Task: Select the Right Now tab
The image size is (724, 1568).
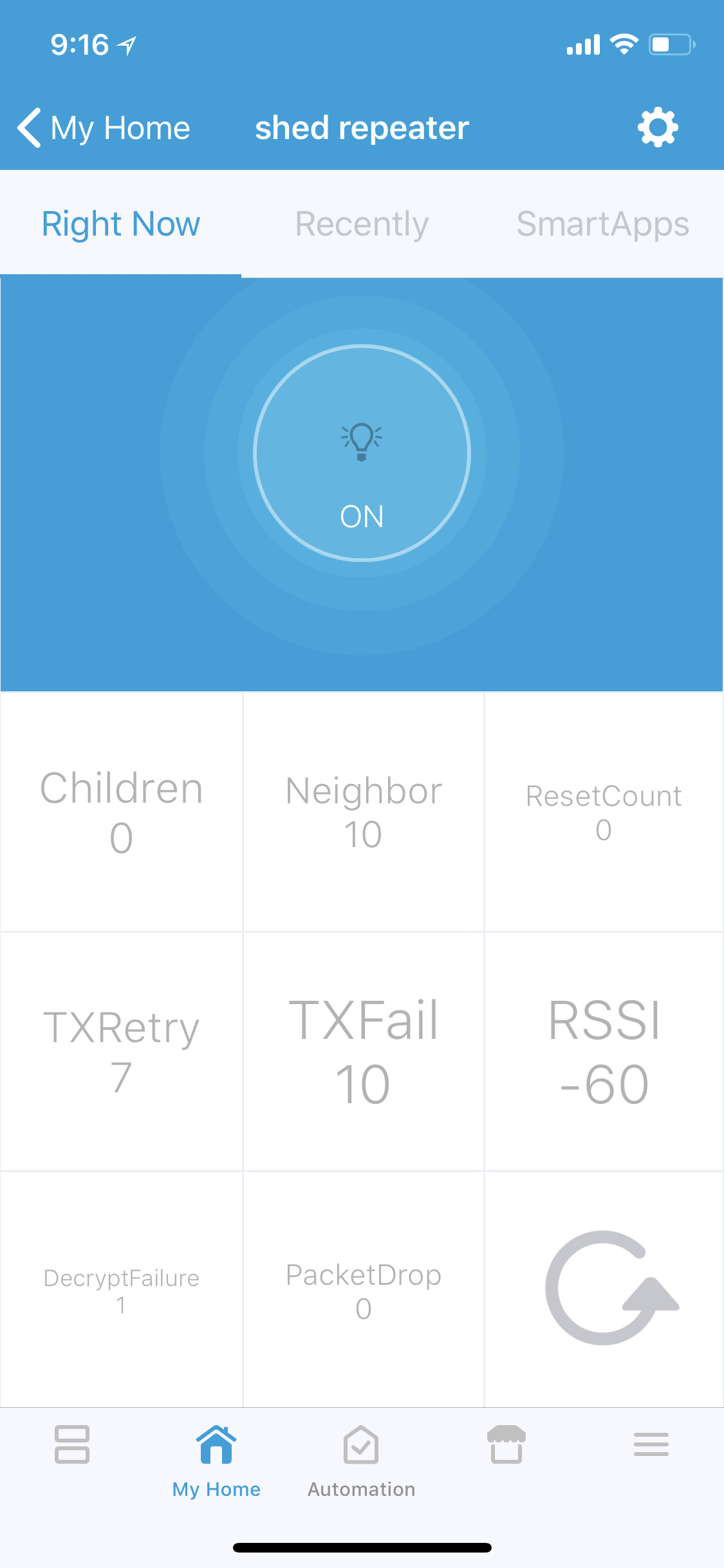Action: [121, 224]
